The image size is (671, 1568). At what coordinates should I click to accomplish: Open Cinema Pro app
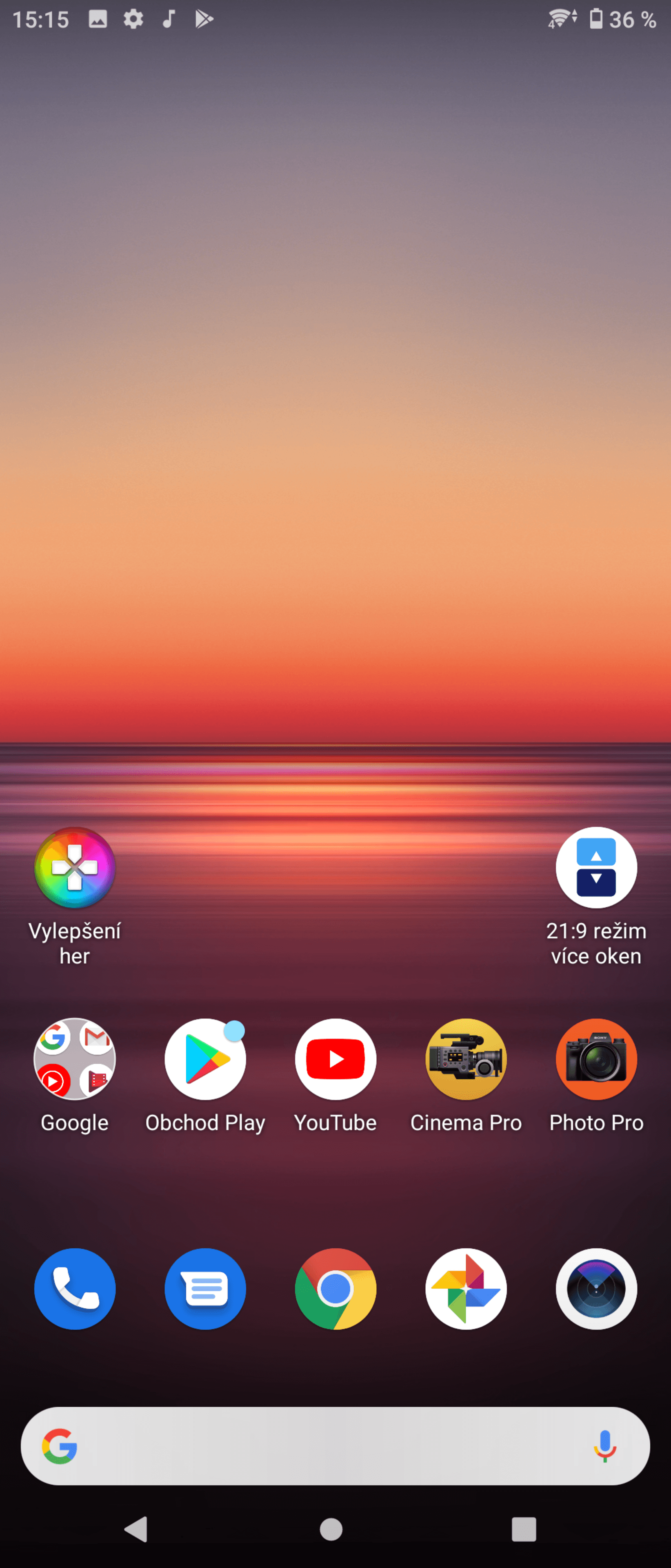[x=466, y=1059]
